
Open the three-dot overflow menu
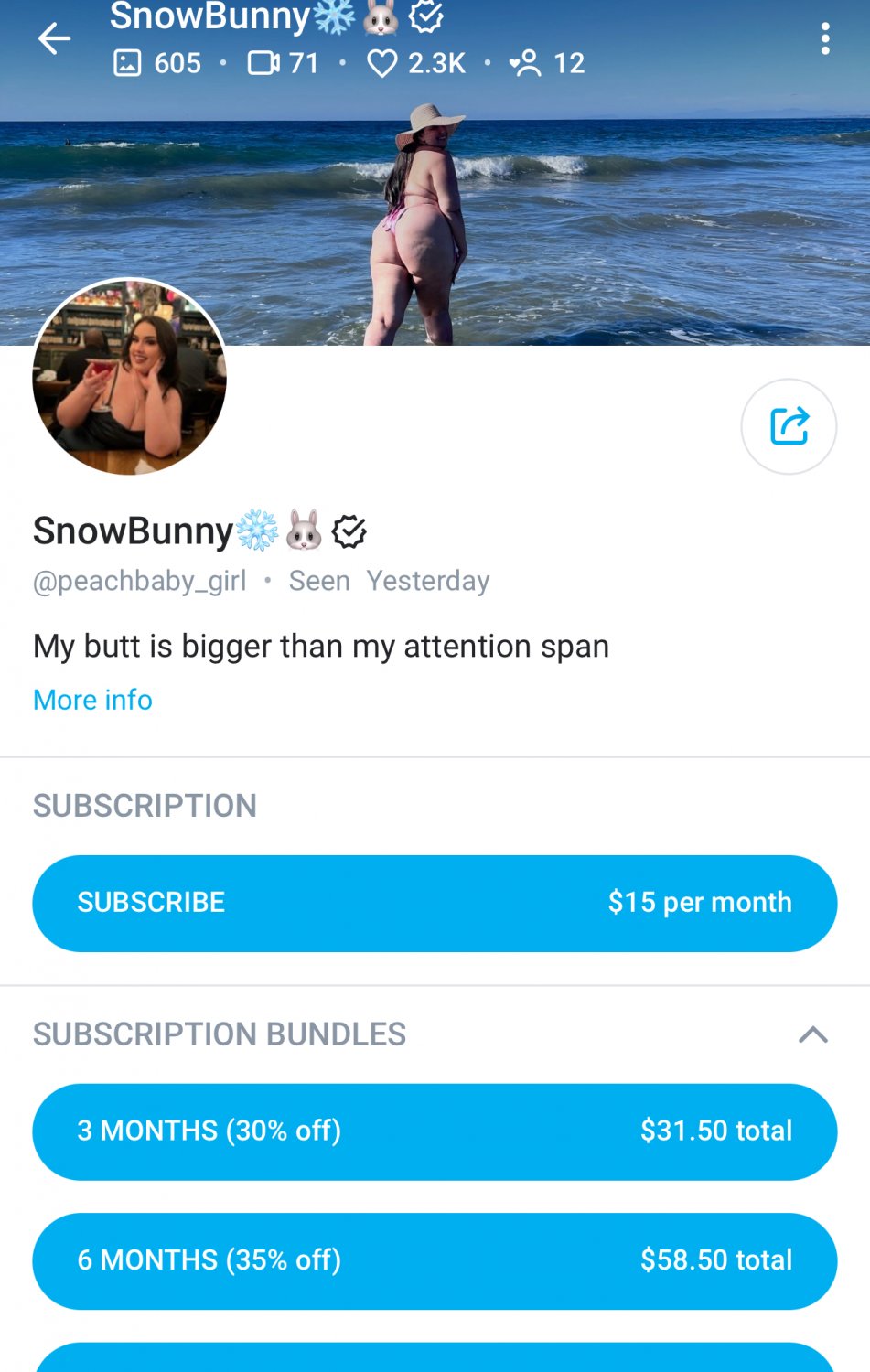coord(825,38)
